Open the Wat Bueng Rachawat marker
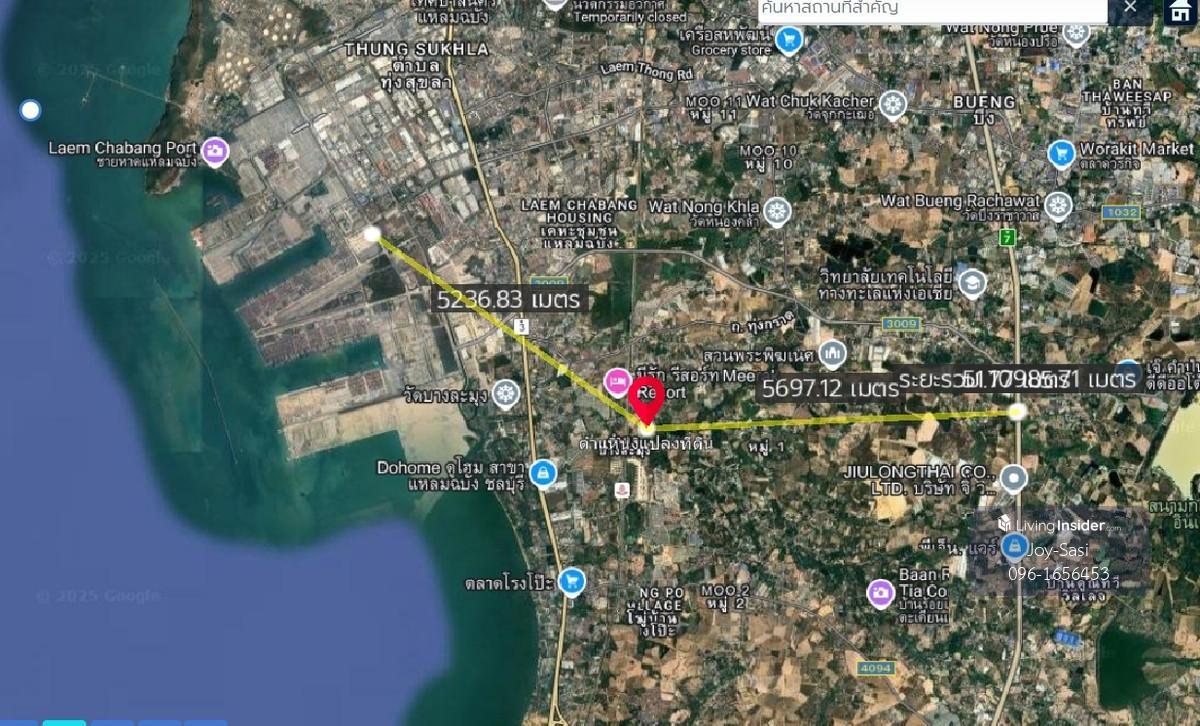This screenshot has width=1200, height=726. (x=1057, y=207)
